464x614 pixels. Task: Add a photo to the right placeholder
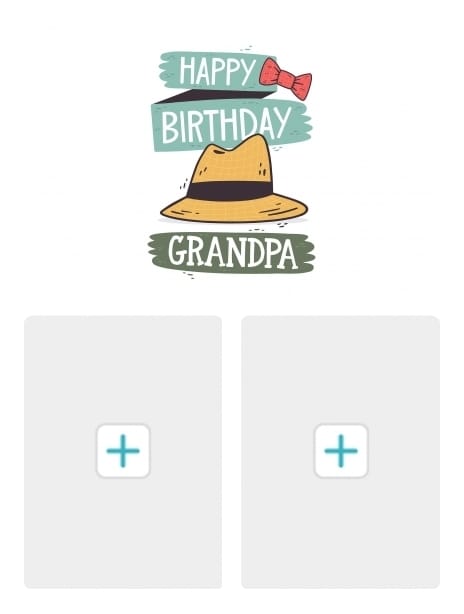341,451
